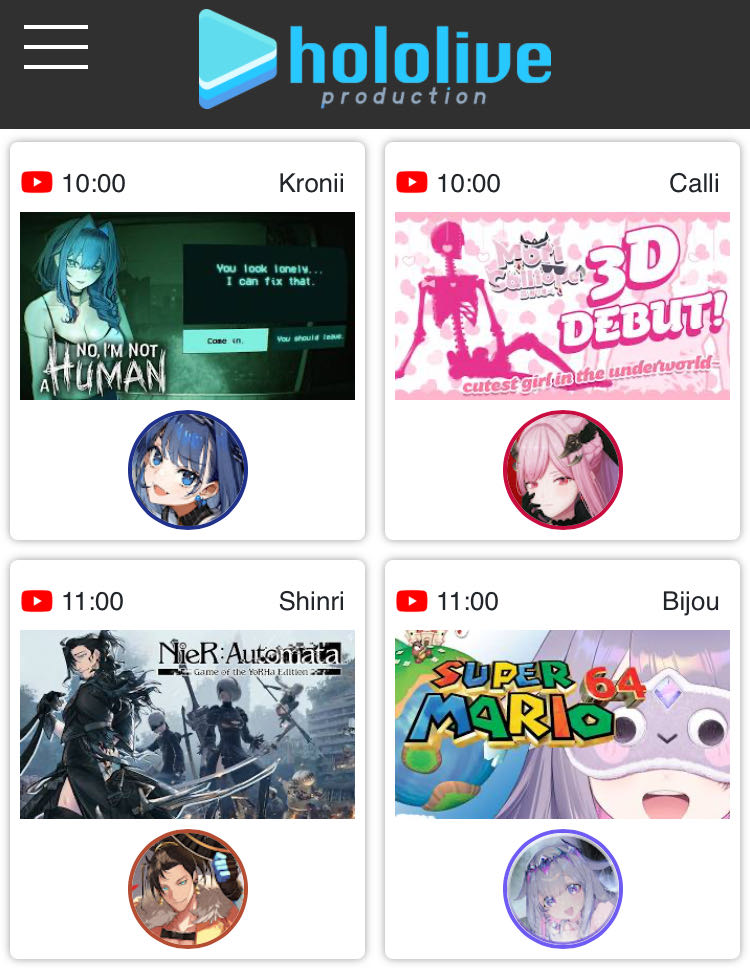Open Bijou's Super Mario 64 stream card
The height and width of the screenshot is (974, 750).
[562, 724]
